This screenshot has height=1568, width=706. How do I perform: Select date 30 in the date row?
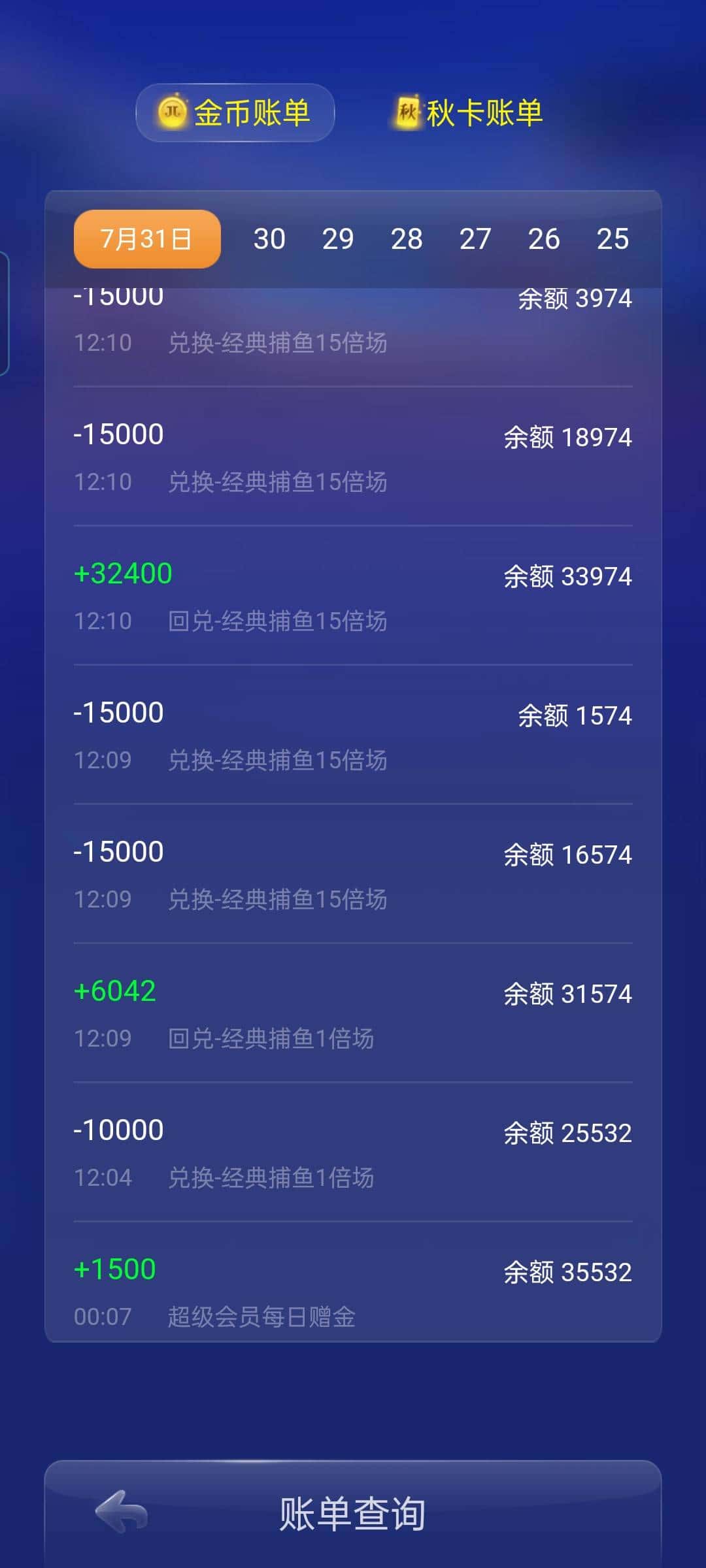(269, 239)
